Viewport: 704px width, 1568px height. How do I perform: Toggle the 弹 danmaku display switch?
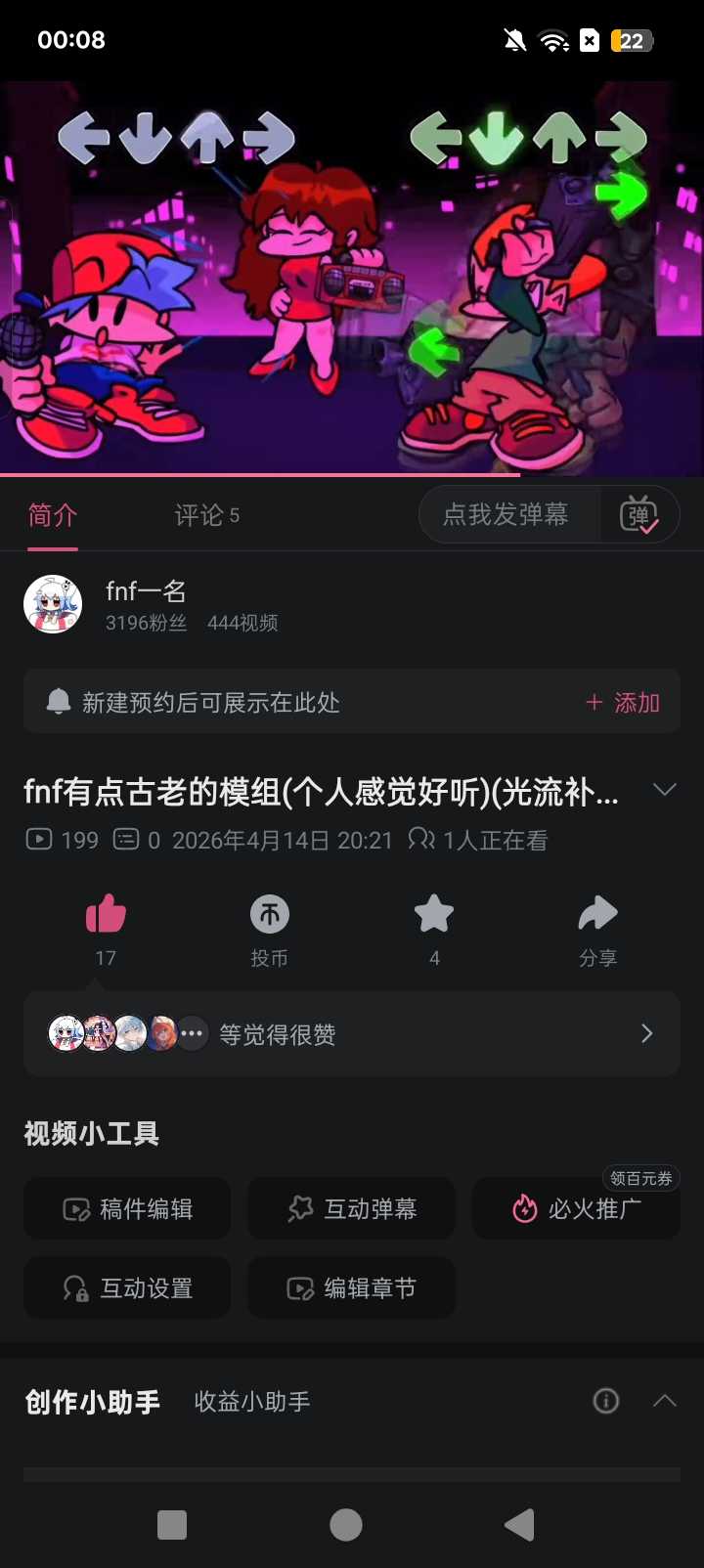[638, 515]
